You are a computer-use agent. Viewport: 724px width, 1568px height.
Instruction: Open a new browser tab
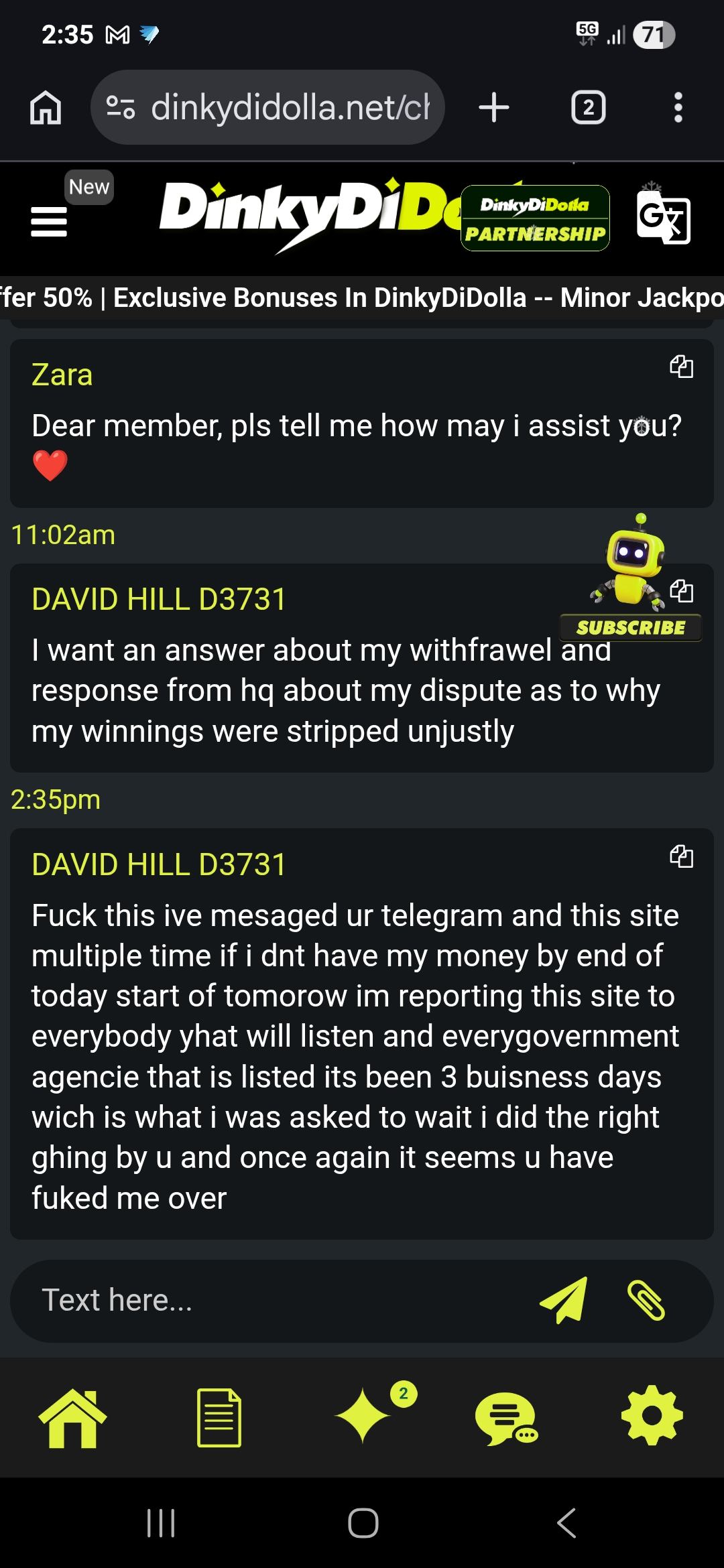(494, 108)
